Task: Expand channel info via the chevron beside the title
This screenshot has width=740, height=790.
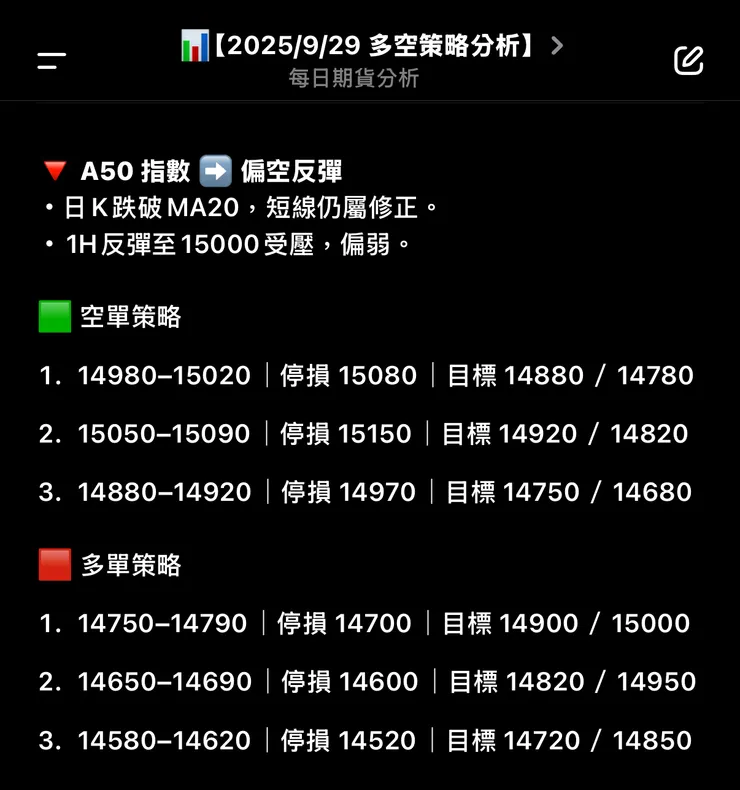Action: click(559, 45)
